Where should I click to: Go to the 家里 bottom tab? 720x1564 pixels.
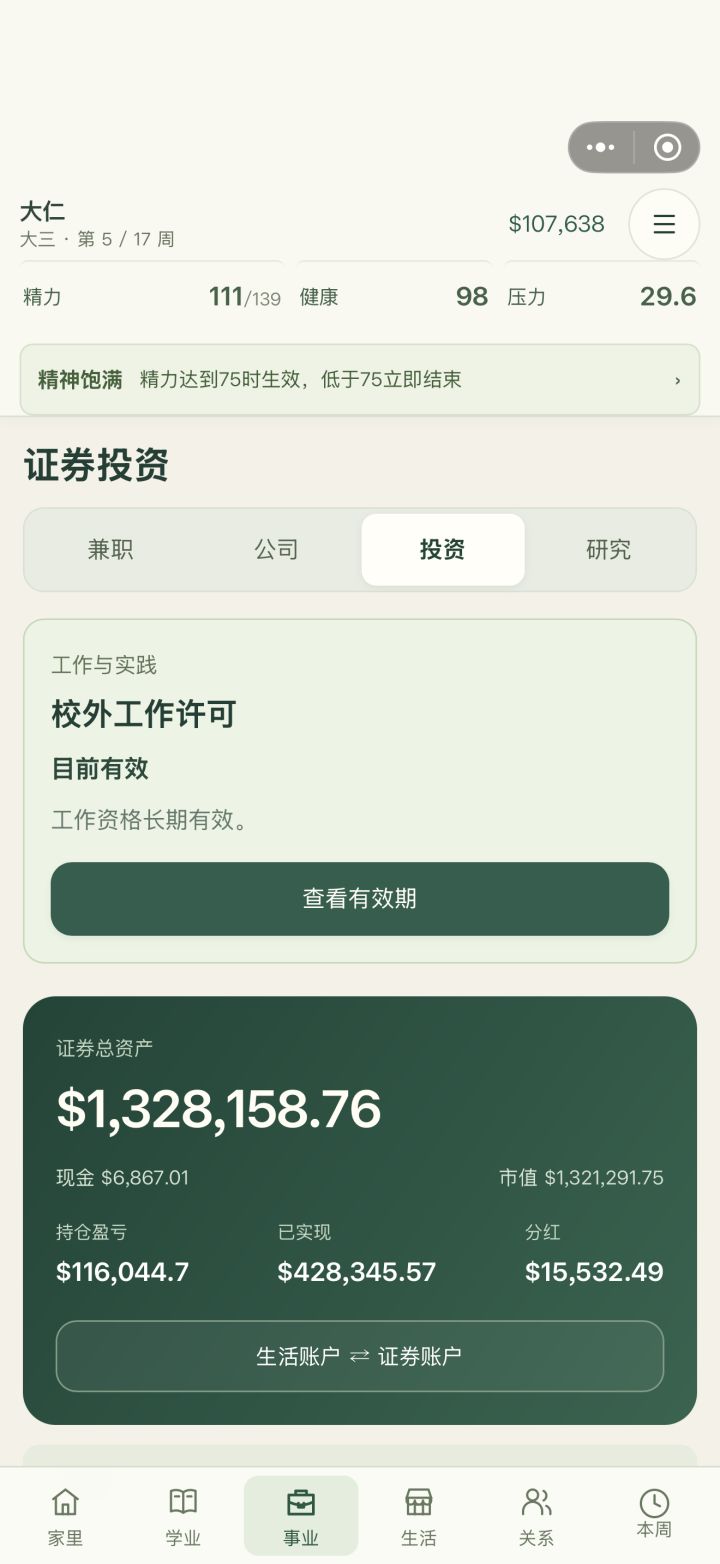65,1516
